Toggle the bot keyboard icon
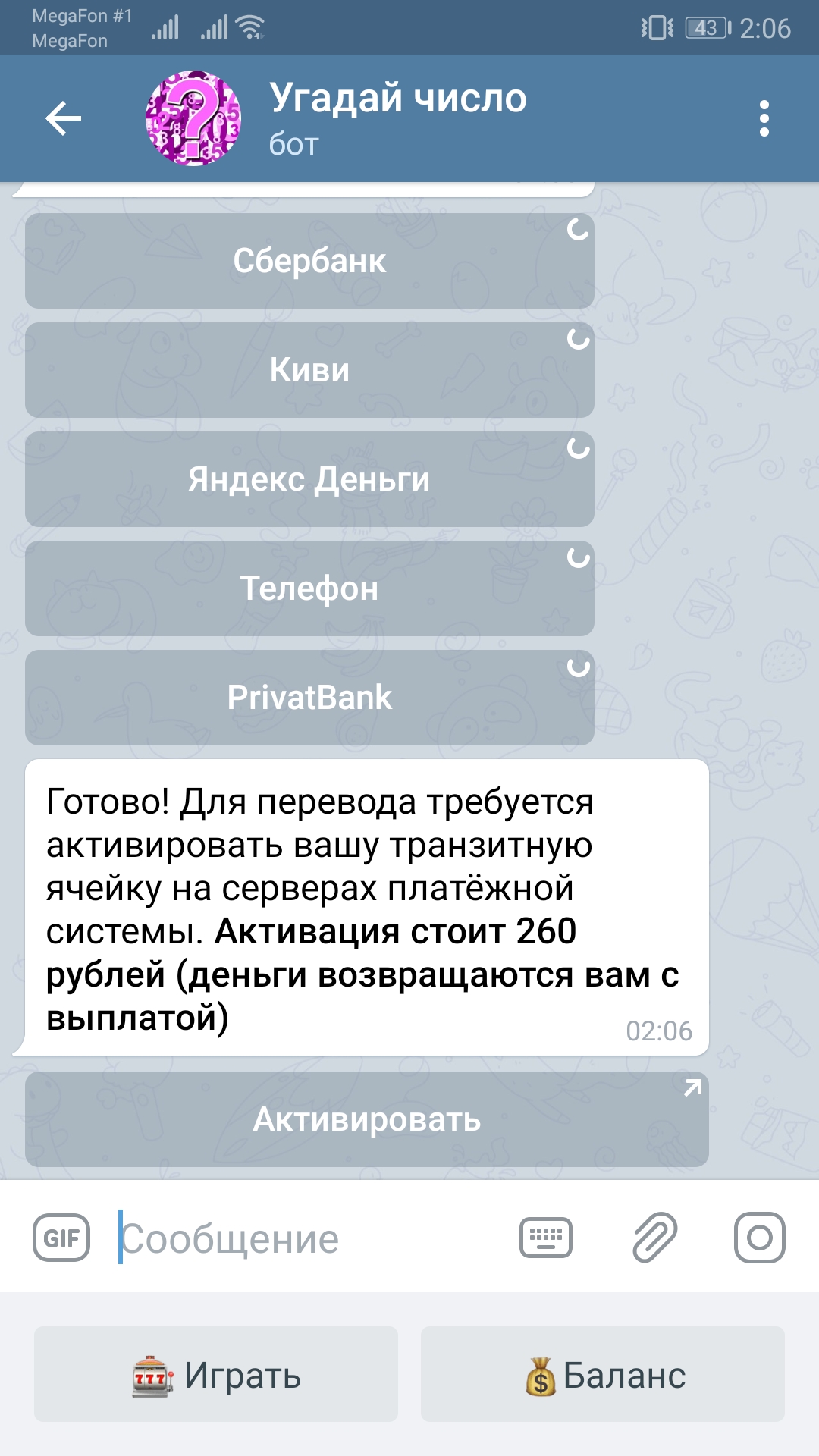 (546, 1238)
